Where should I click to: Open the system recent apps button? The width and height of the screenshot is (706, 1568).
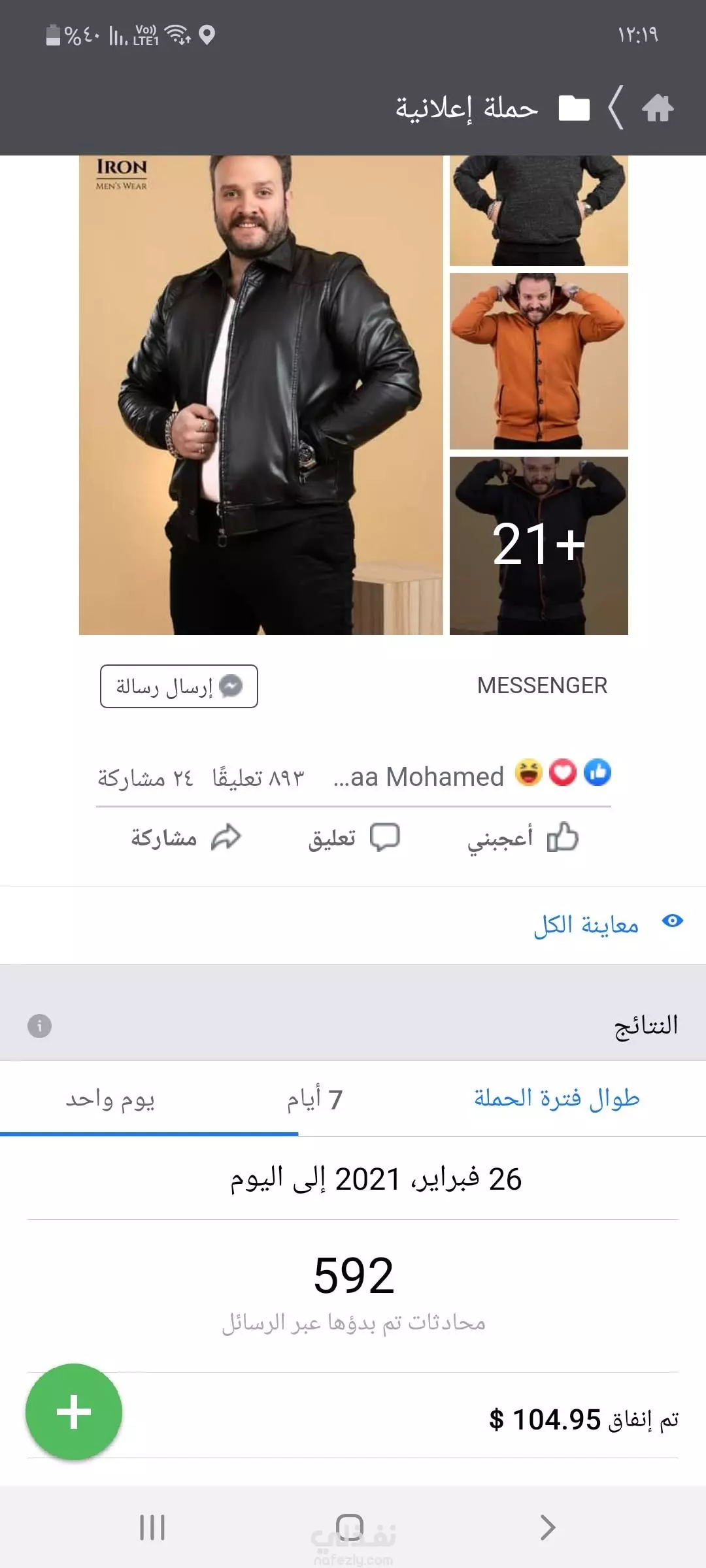click(x=152, y=1527)
